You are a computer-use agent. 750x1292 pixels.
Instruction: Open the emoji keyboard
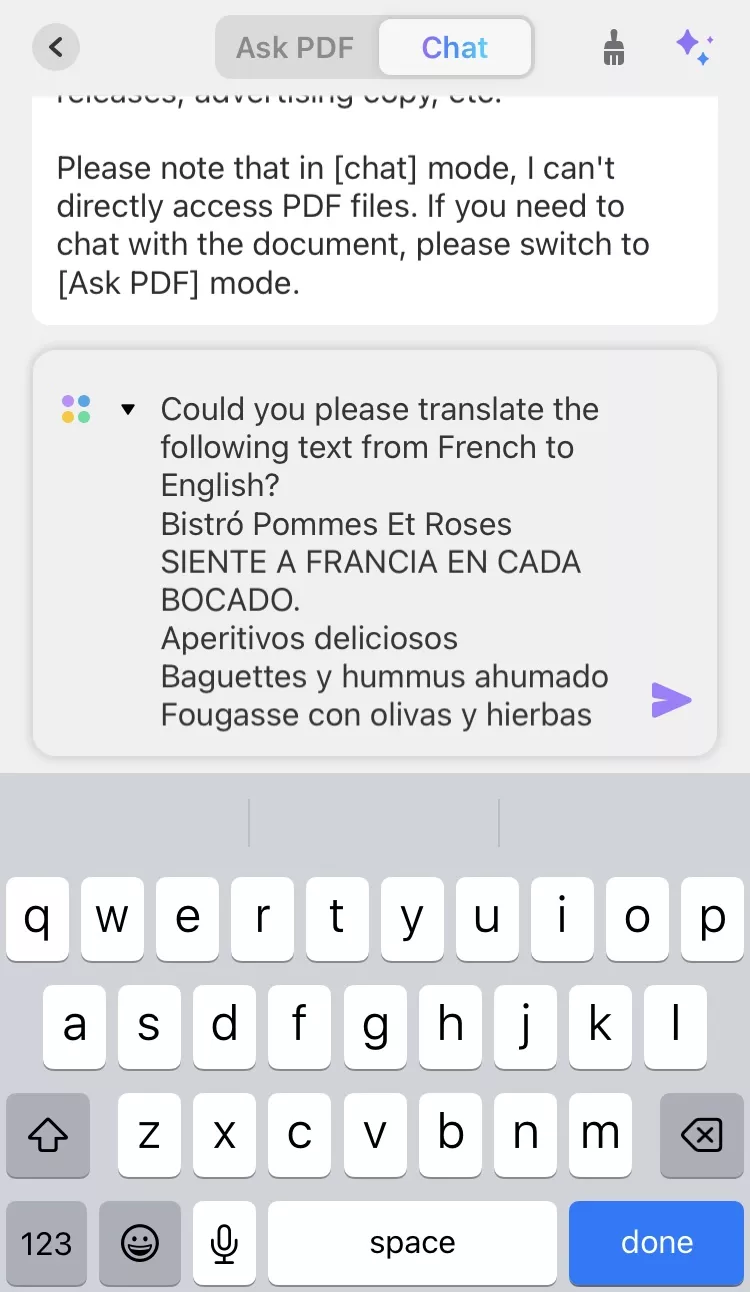[x=139, y=1243]
